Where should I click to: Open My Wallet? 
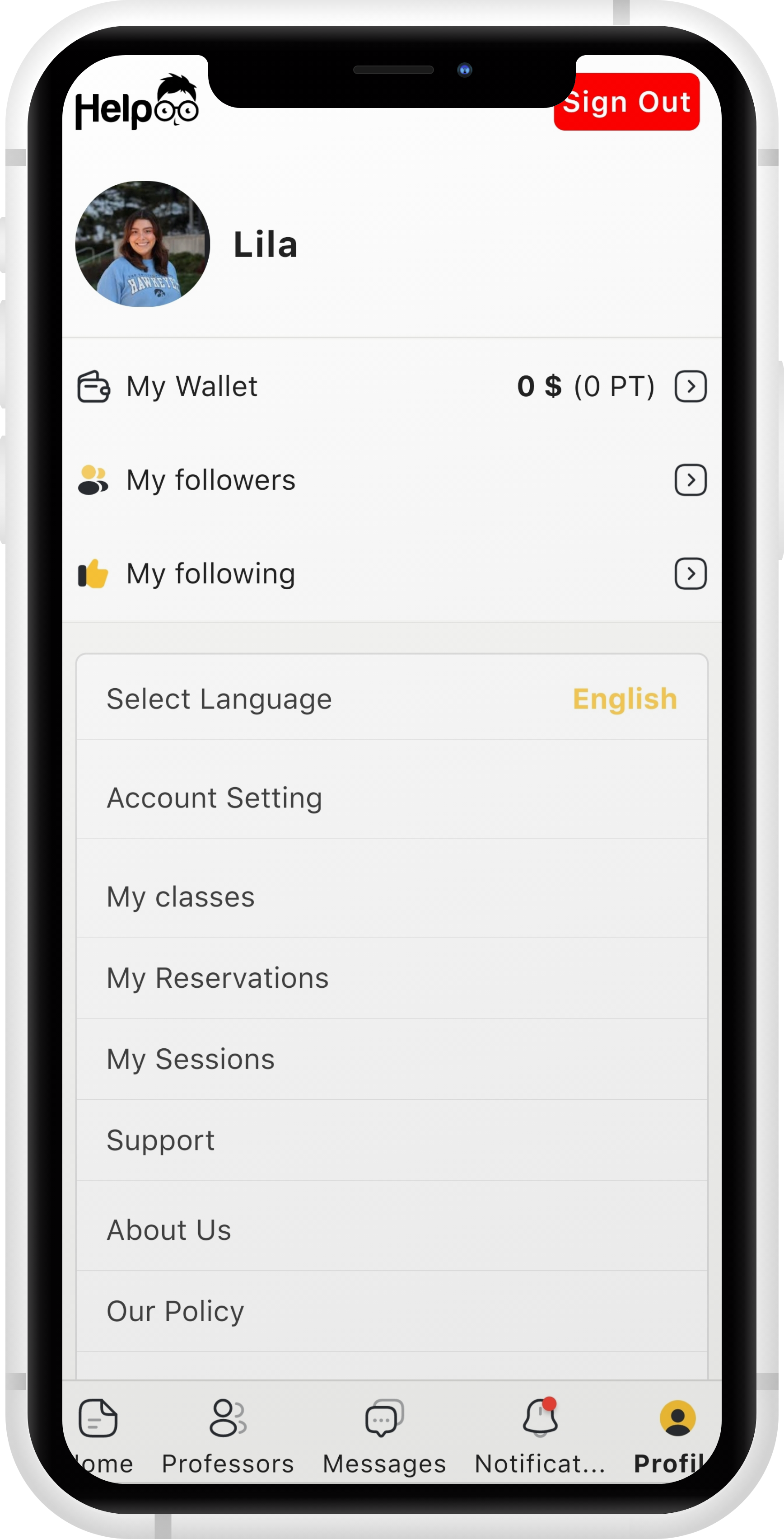click(x=391, y=386)
